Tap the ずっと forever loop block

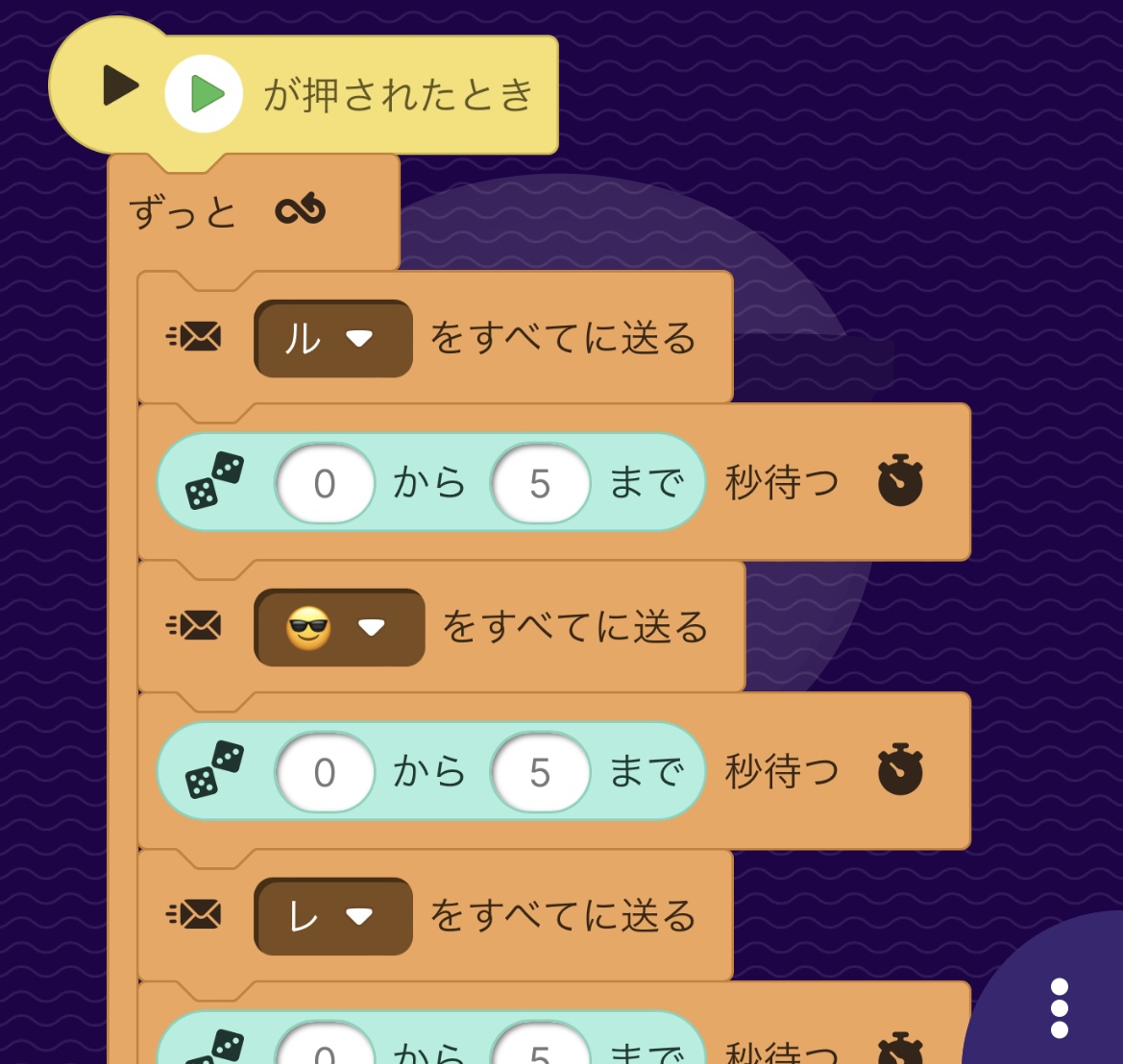pos(183,212)
